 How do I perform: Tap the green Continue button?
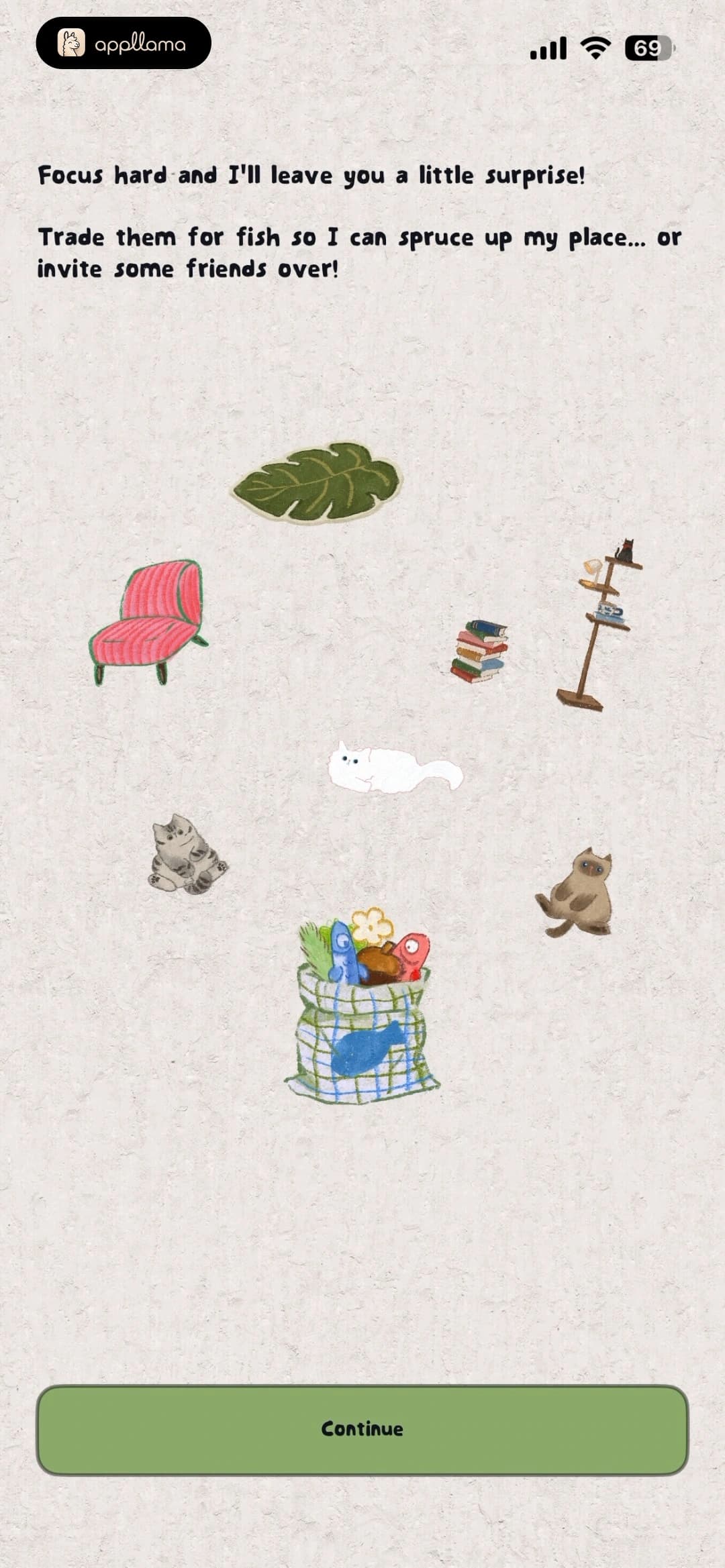[362, 1429]
